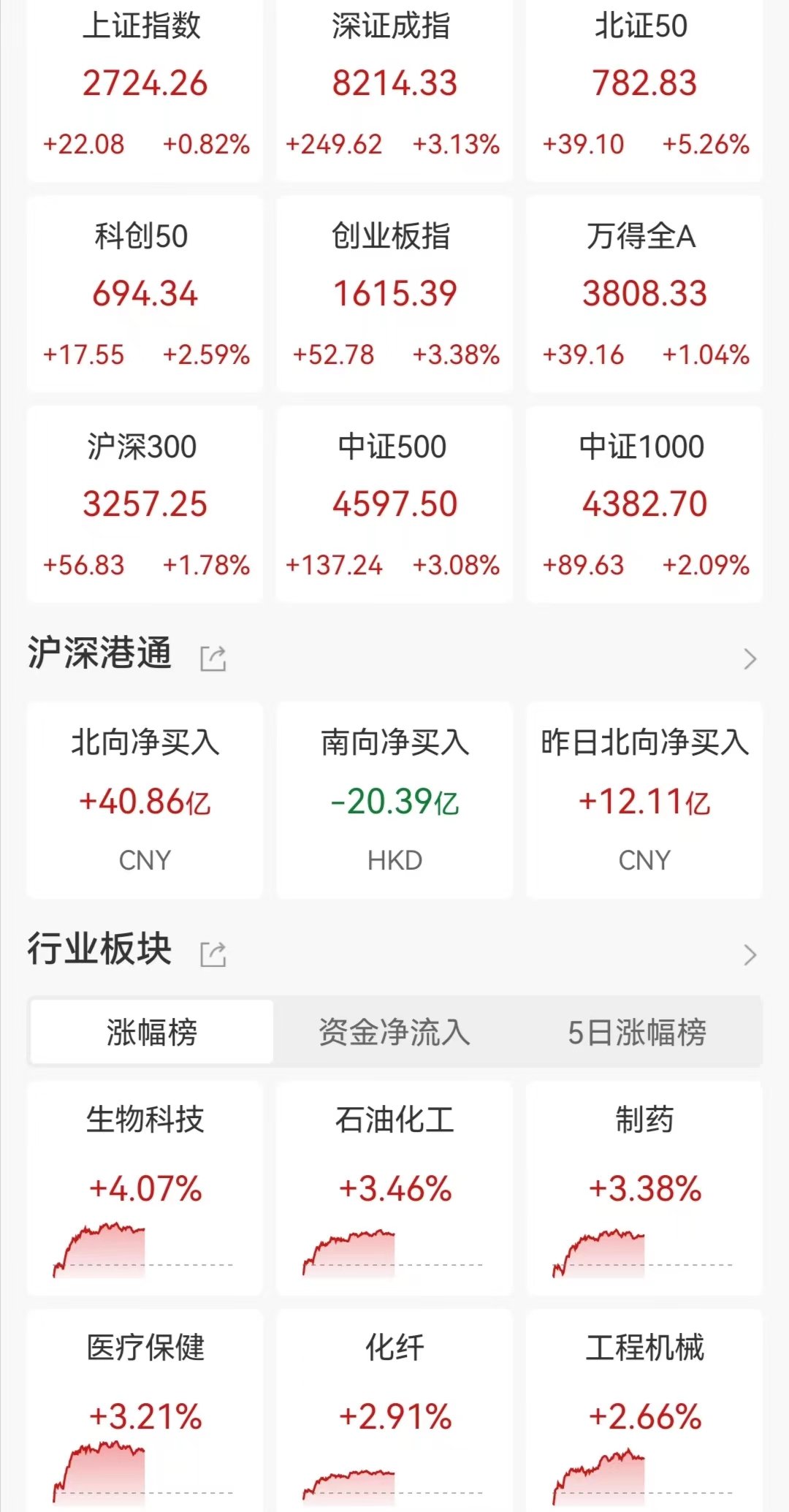Open the 石油化工 sector card
The height and width of the screenshot is (1512, 789).
[394, 1189]
